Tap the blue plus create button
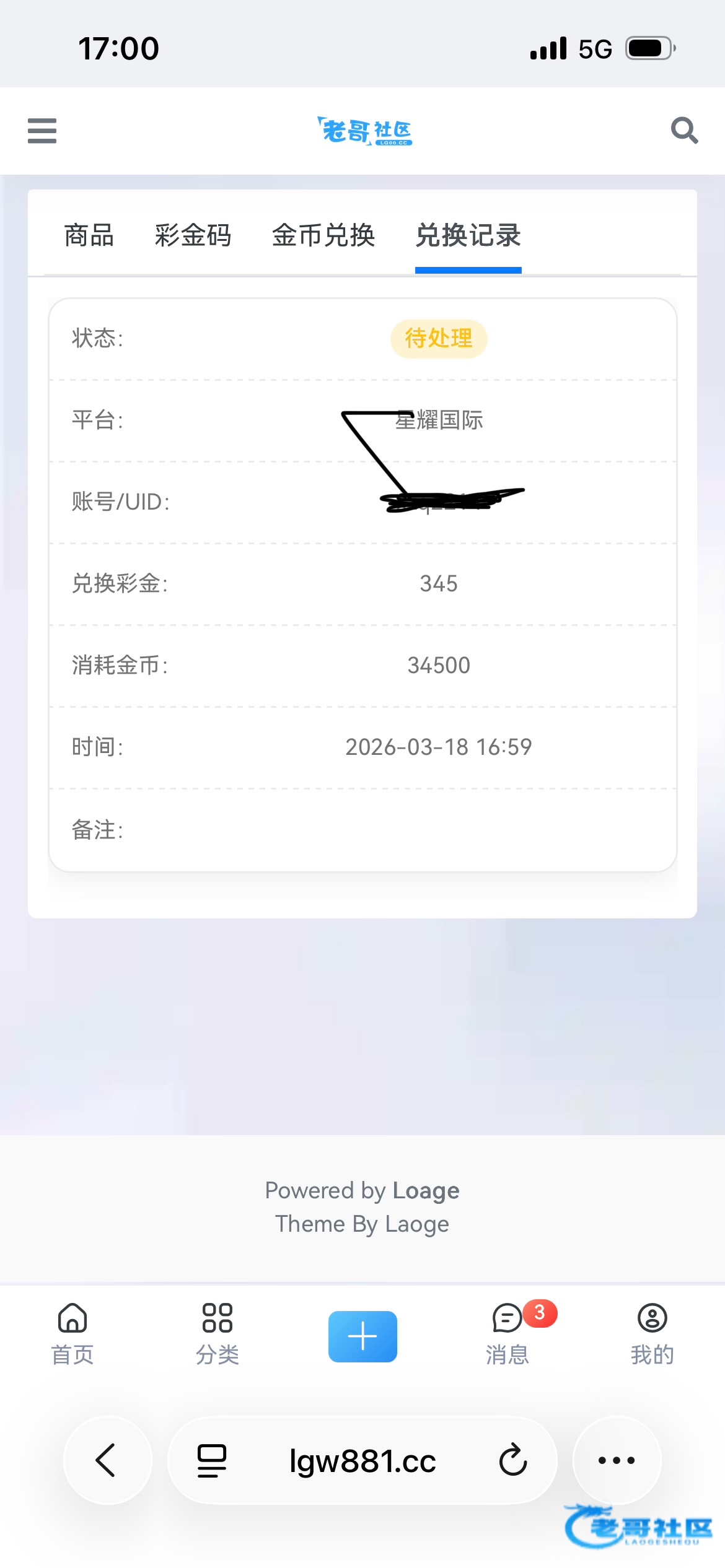 [362, 1336]
